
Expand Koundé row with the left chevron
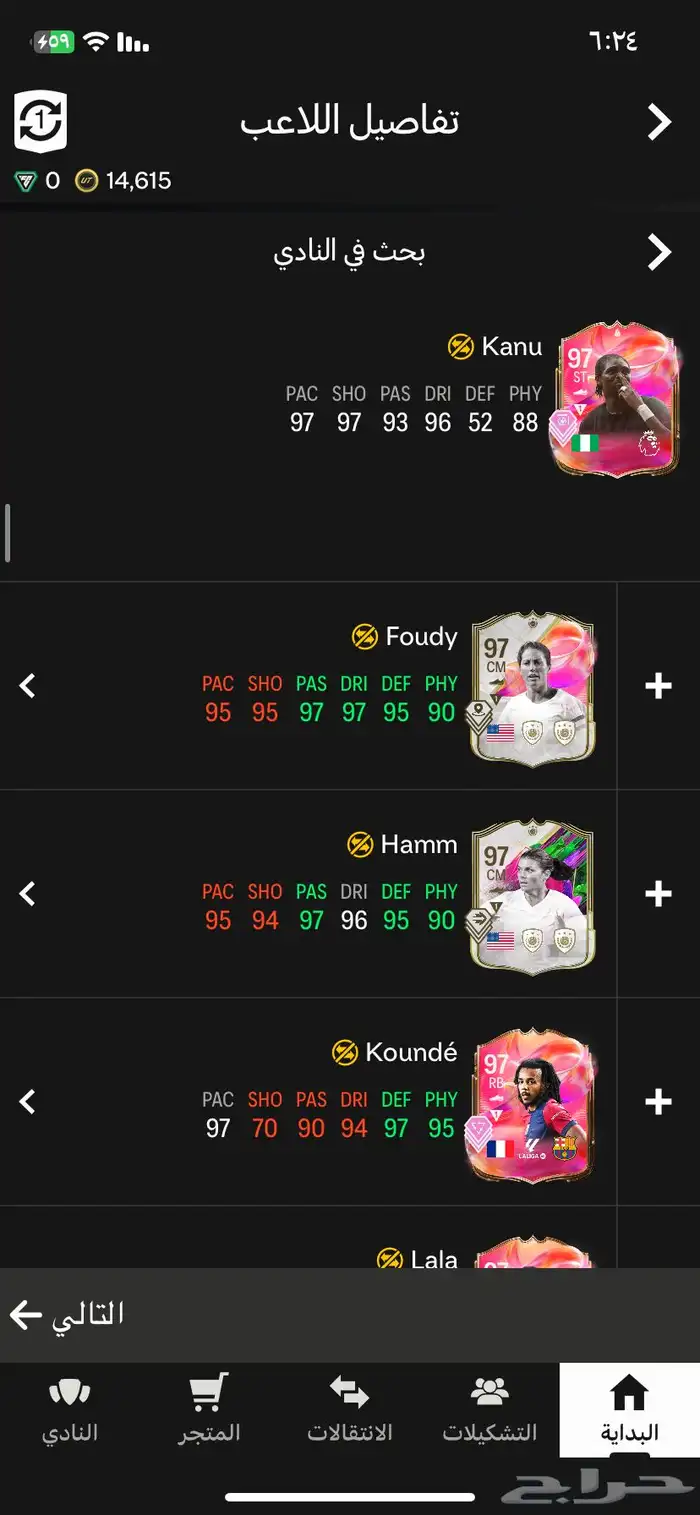tap(28, 1102)
